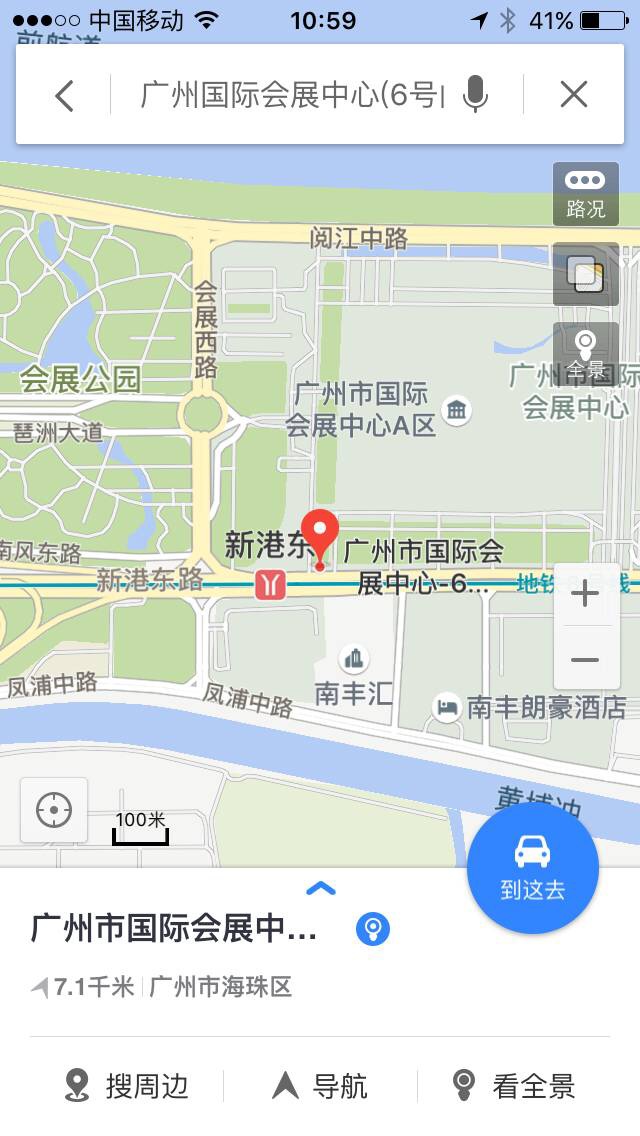
Task: Open the map layers selector
Action: (x=585, y=273)
